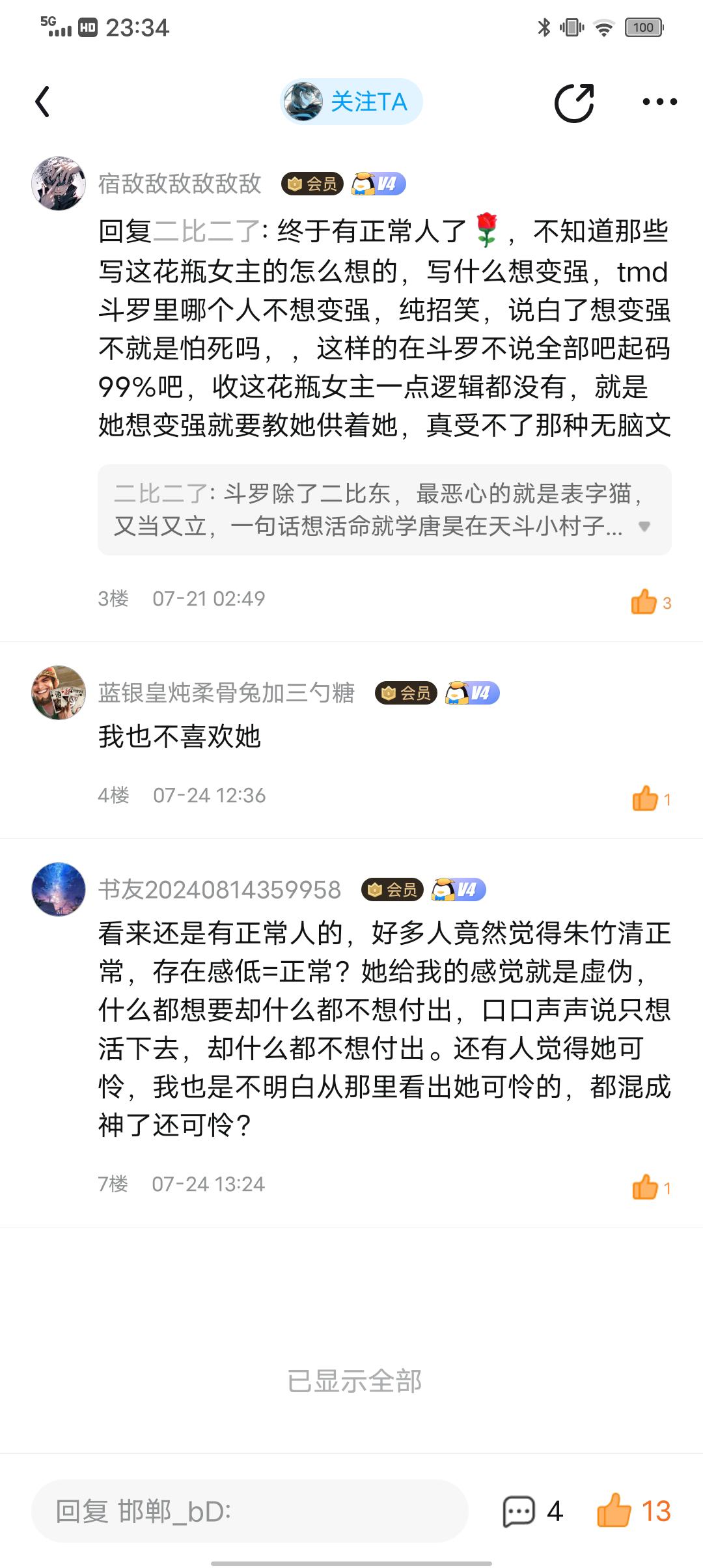Share this post
The height and width of the screenshot is (1568, 703).
574,102
